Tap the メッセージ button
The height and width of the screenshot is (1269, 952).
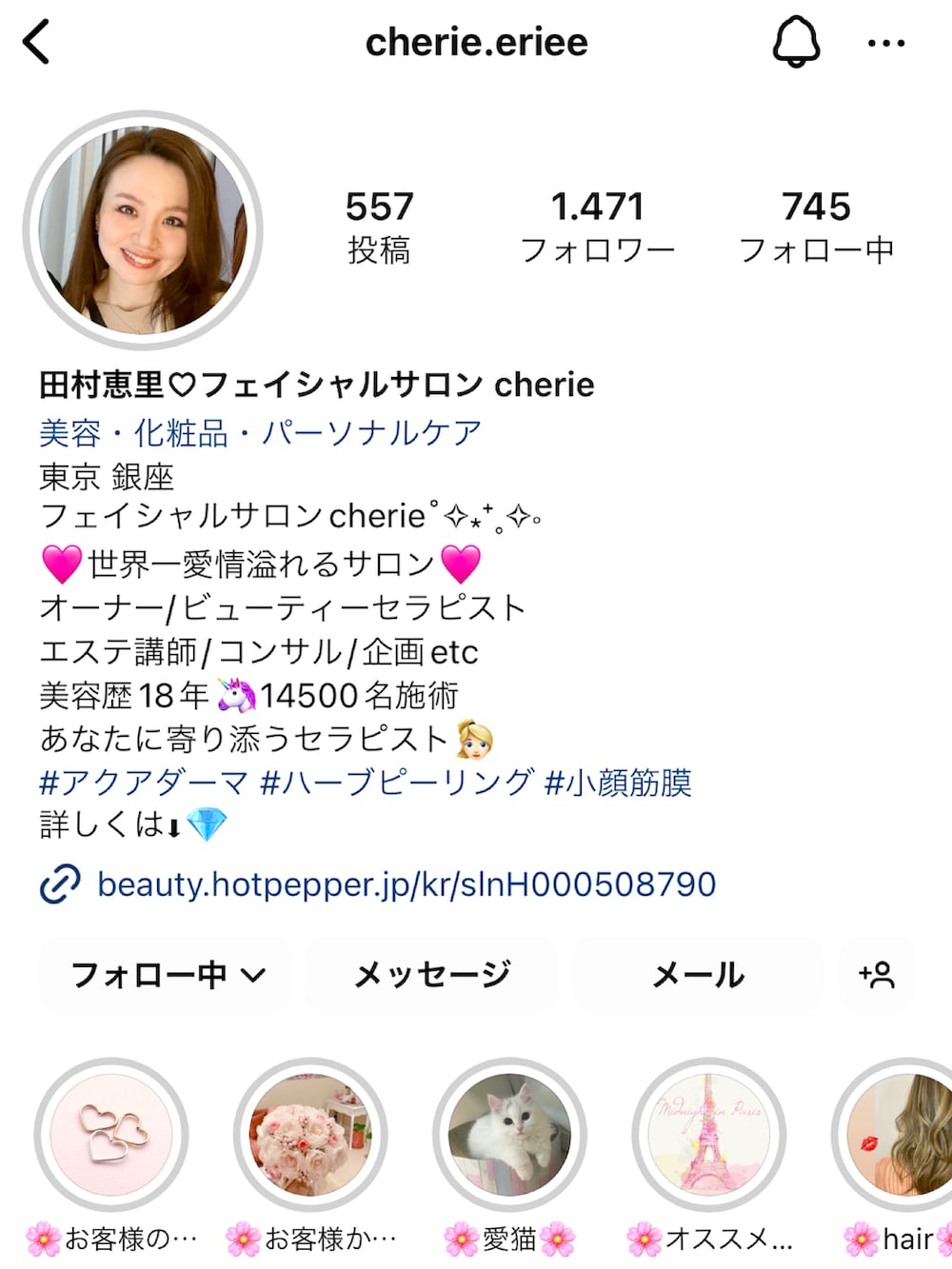click(x=432, y=975)
